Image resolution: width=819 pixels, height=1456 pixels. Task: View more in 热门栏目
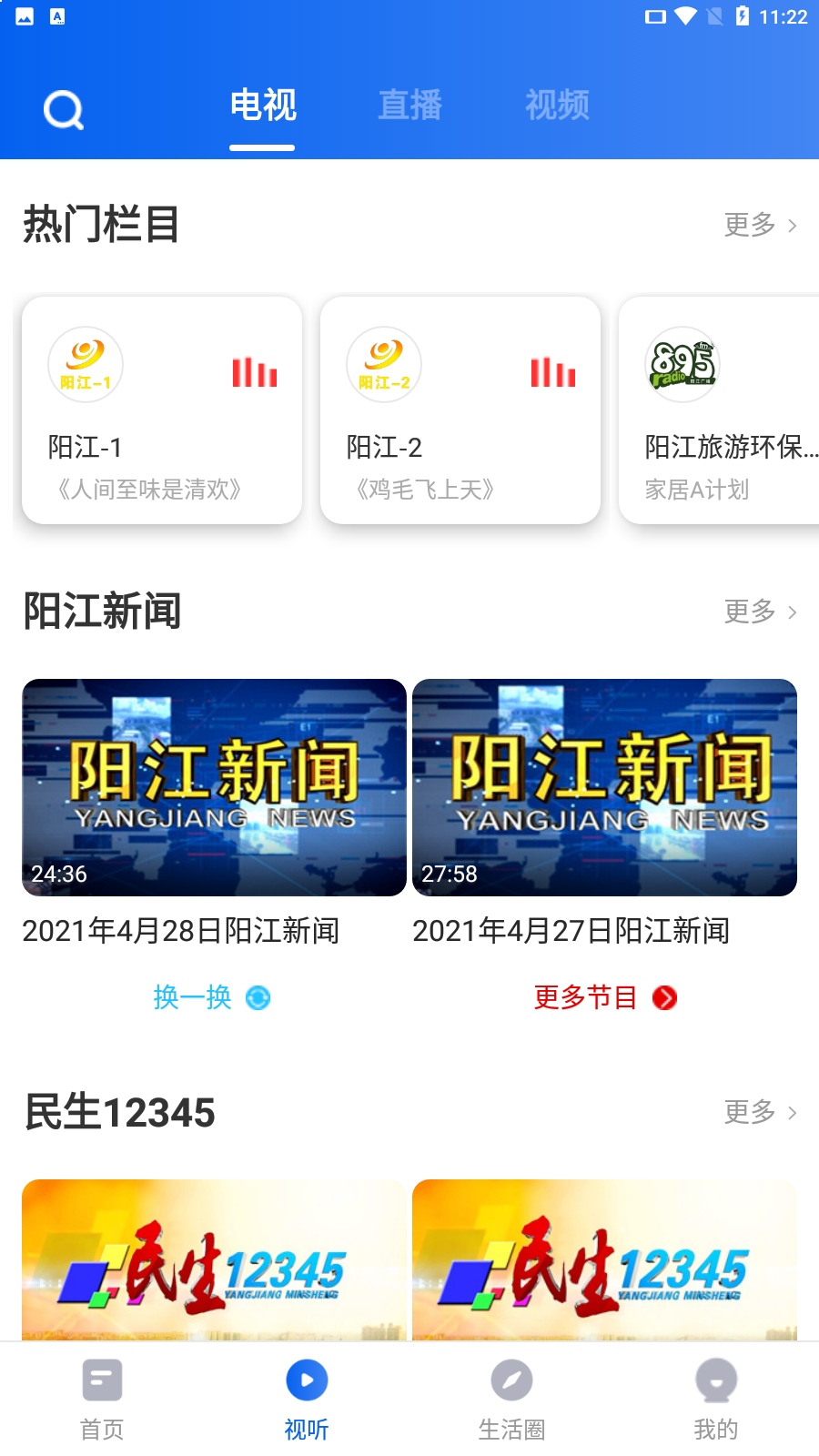[x=760, y=225]
